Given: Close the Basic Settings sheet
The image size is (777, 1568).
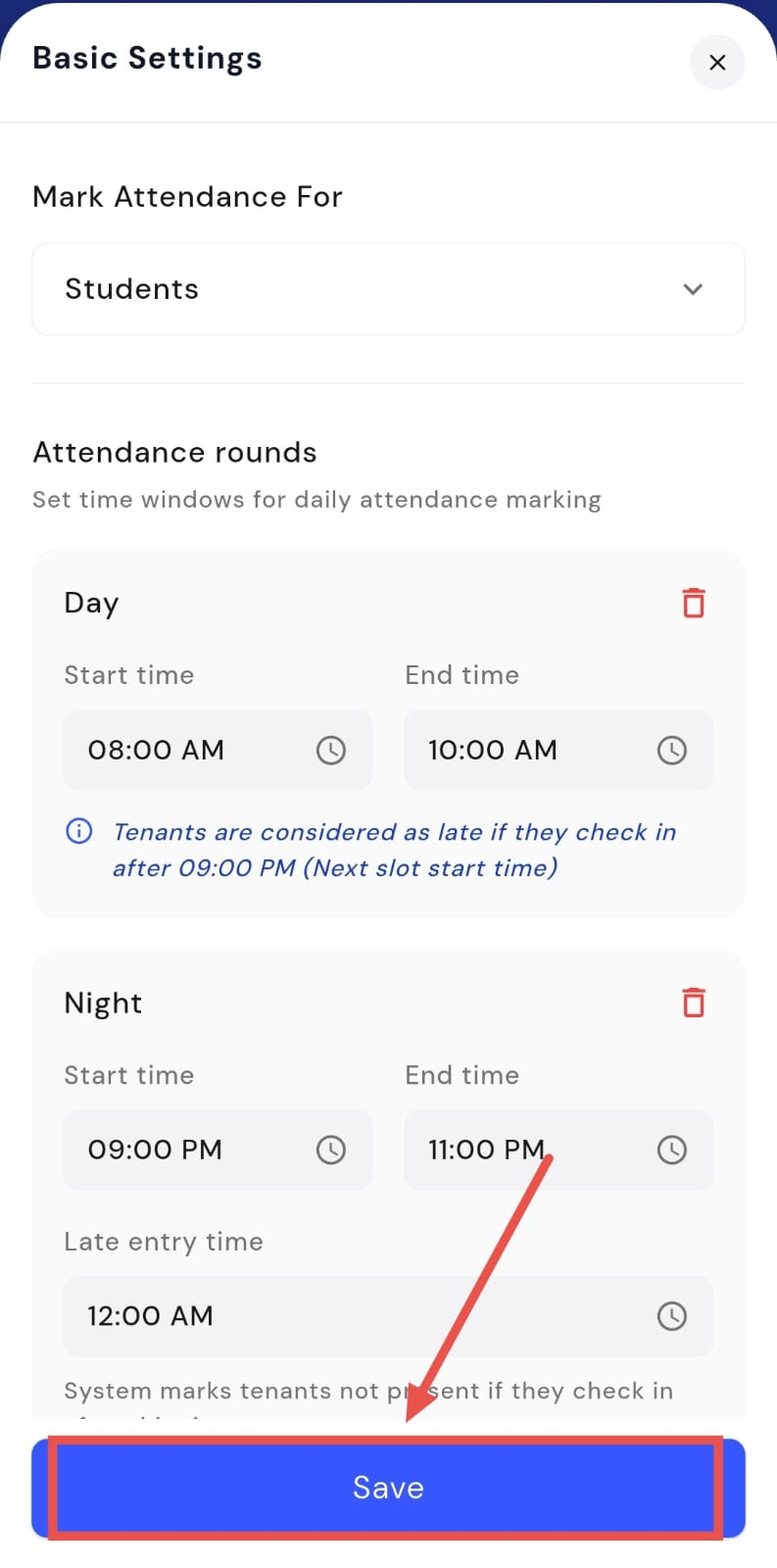Looking at the screenshot, I should coord(716,63).
